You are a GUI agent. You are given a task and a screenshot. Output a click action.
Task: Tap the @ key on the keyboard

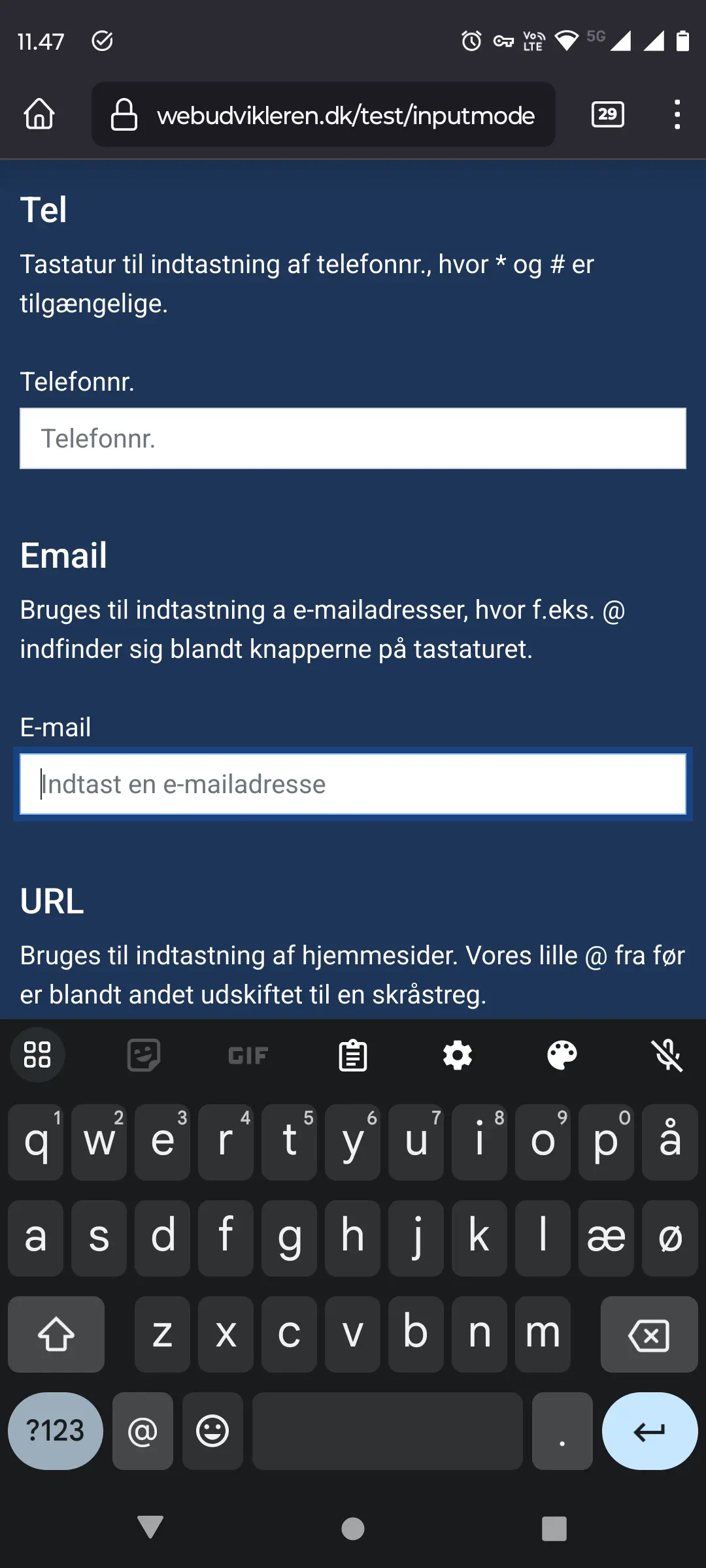pyautogui.click(x=143, y=1431)
